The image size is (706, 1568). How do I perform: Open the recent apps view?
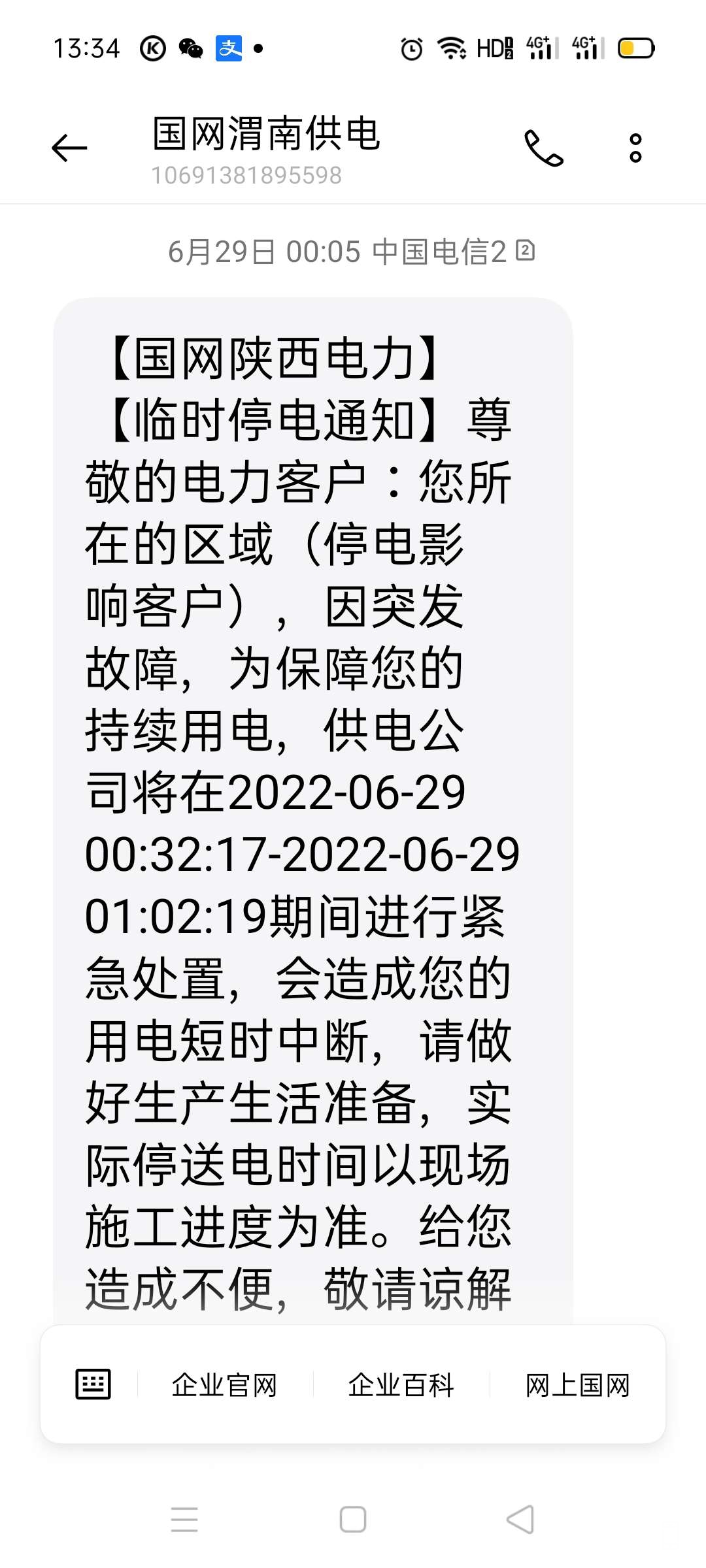click(184, 1519)
